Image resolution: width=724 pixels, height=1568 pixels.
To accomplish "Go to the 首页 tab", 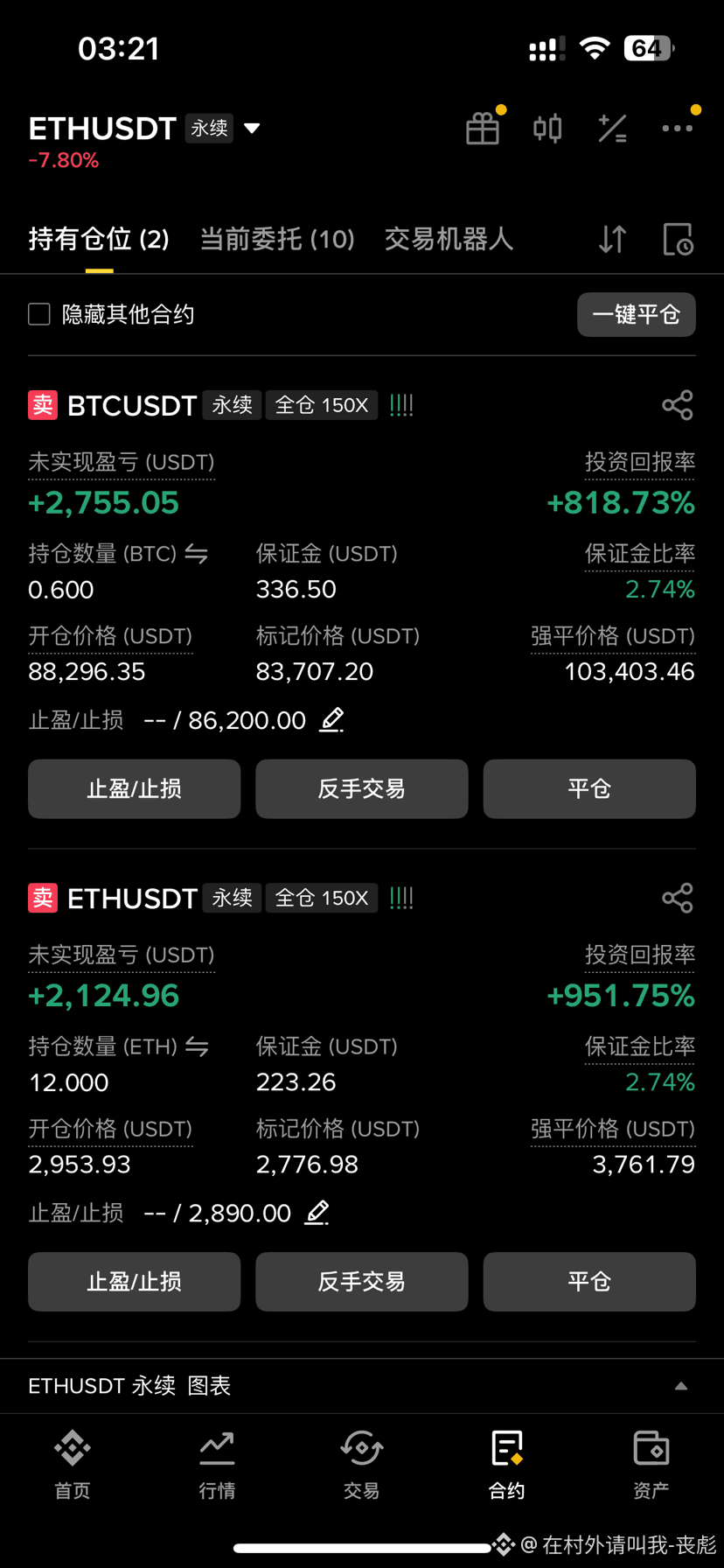I will [73, 1466].
